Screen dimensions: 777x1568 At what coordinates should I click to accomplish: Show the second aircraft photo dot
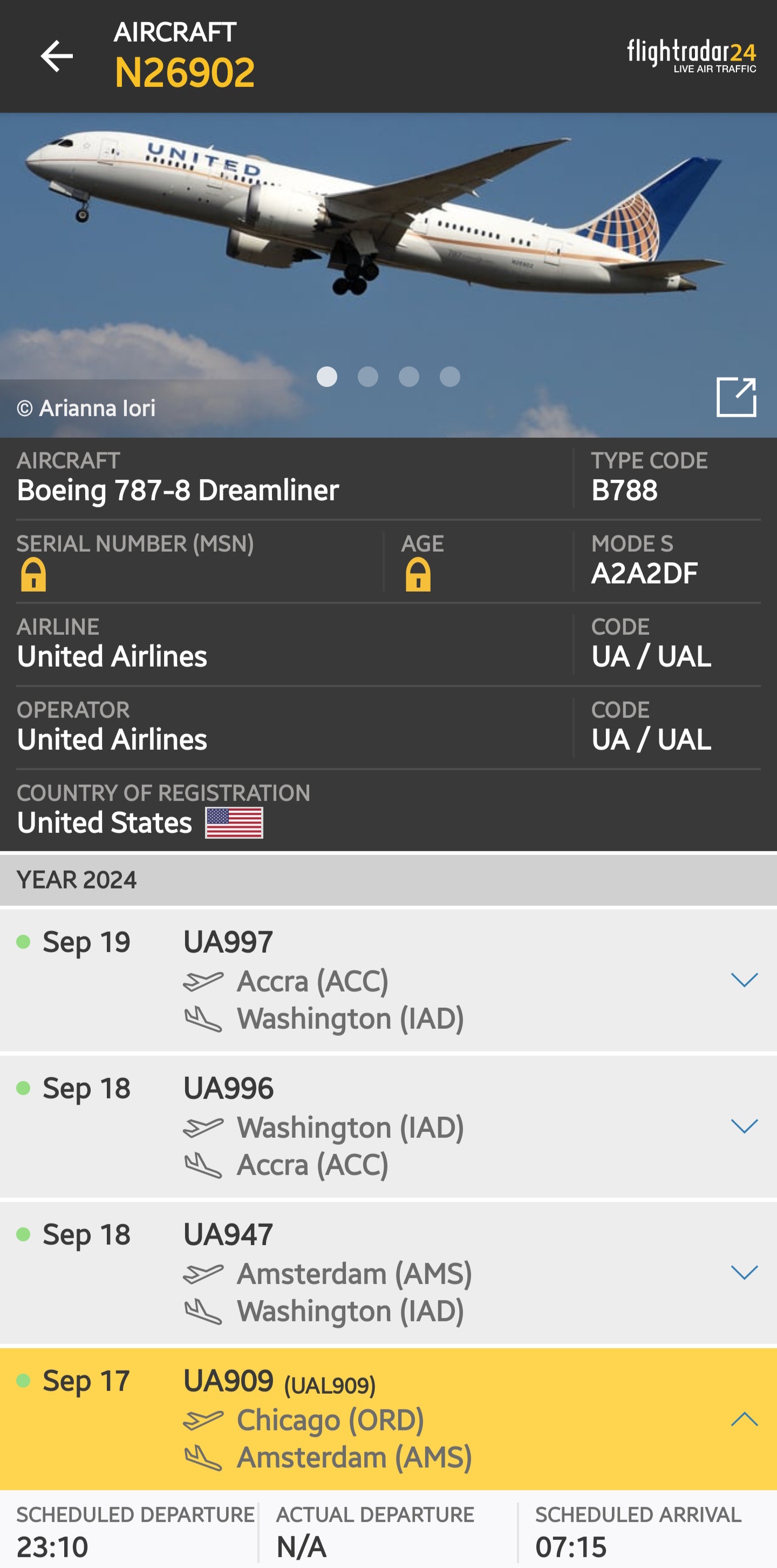click(367, 377)
